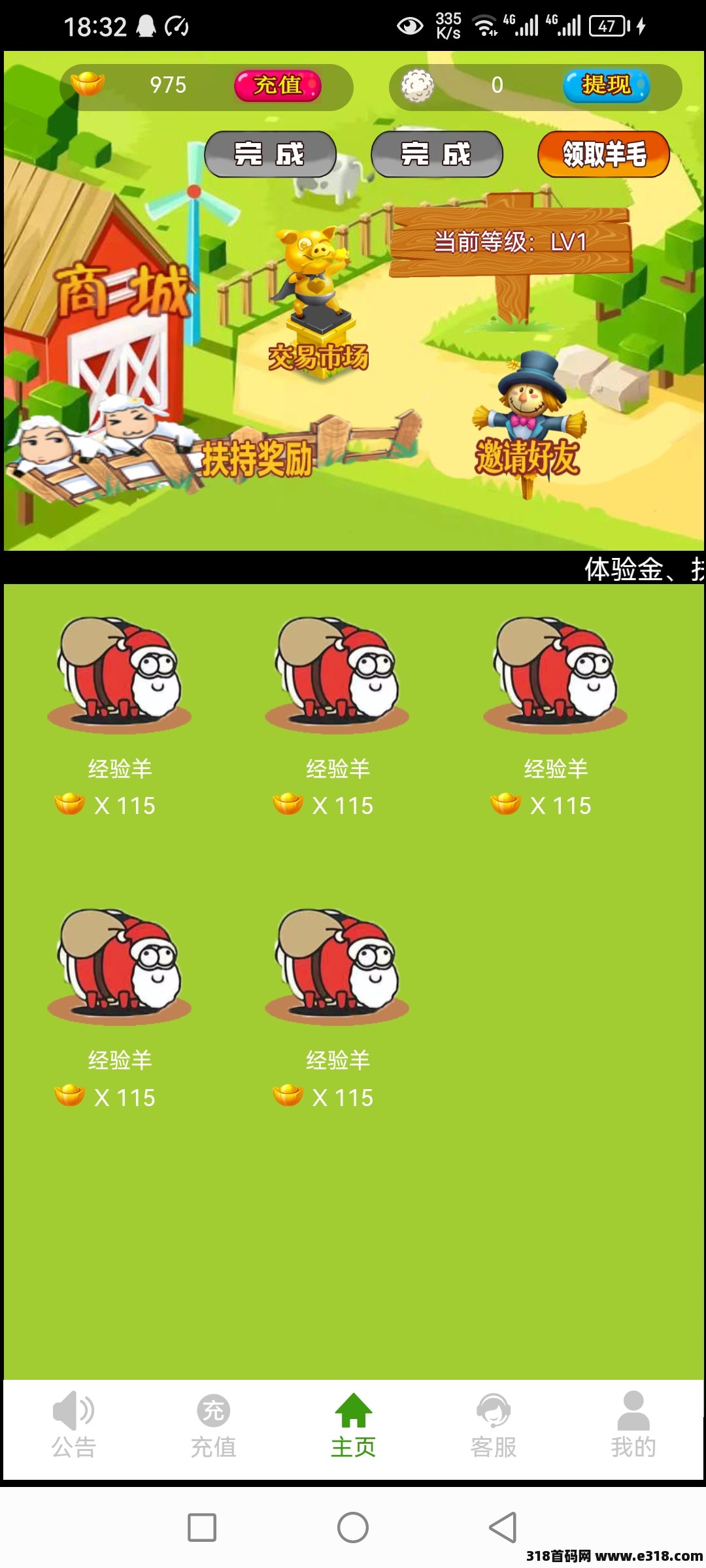Image resolution: width=706 pixels, height=1568 pixels.
Task: Open the 商城 shop barn
Action: click(121, 291)
